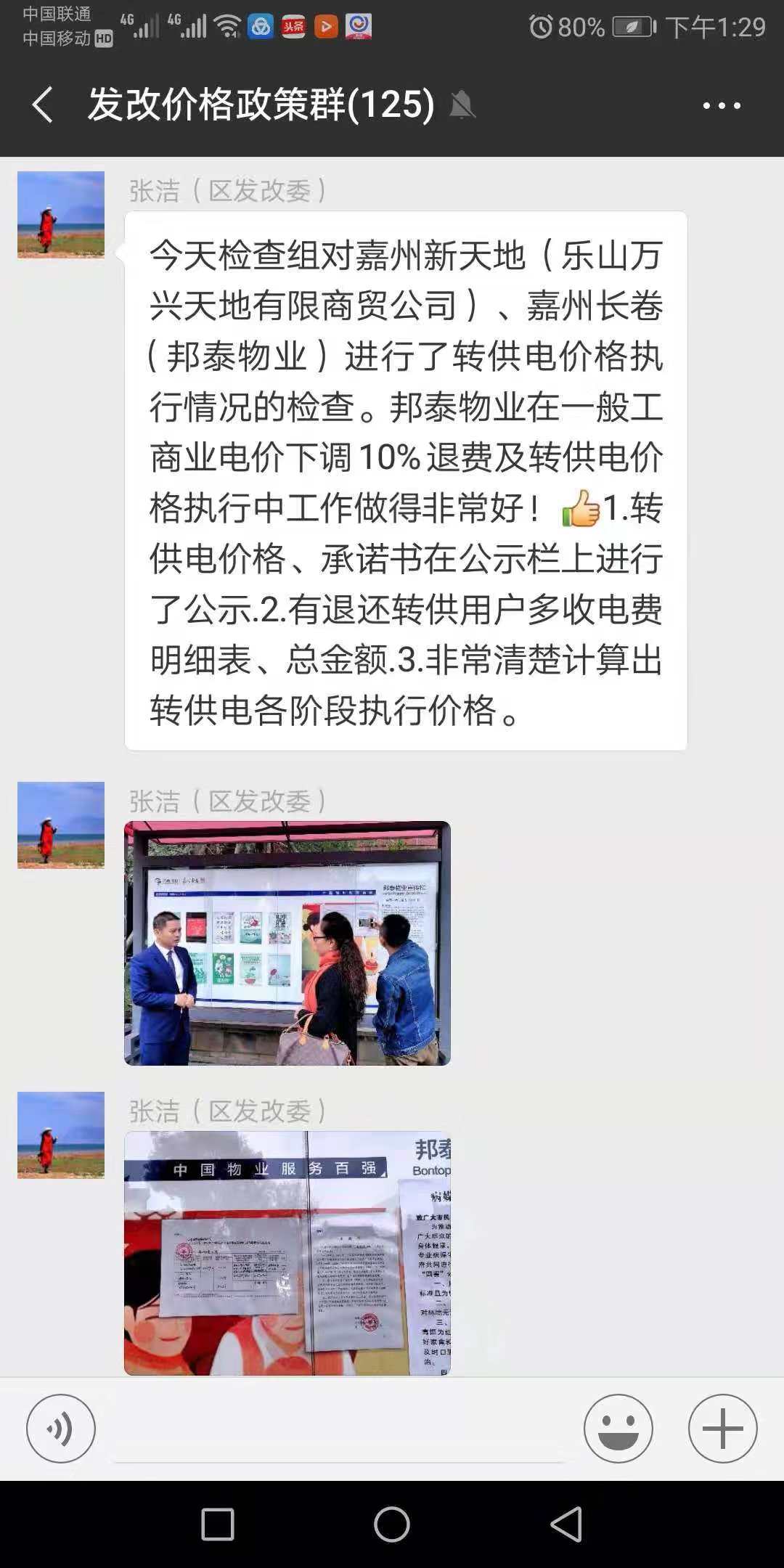Open the plus attachment menu
Screen dimensions: 784x1568
coord(722,1428)
